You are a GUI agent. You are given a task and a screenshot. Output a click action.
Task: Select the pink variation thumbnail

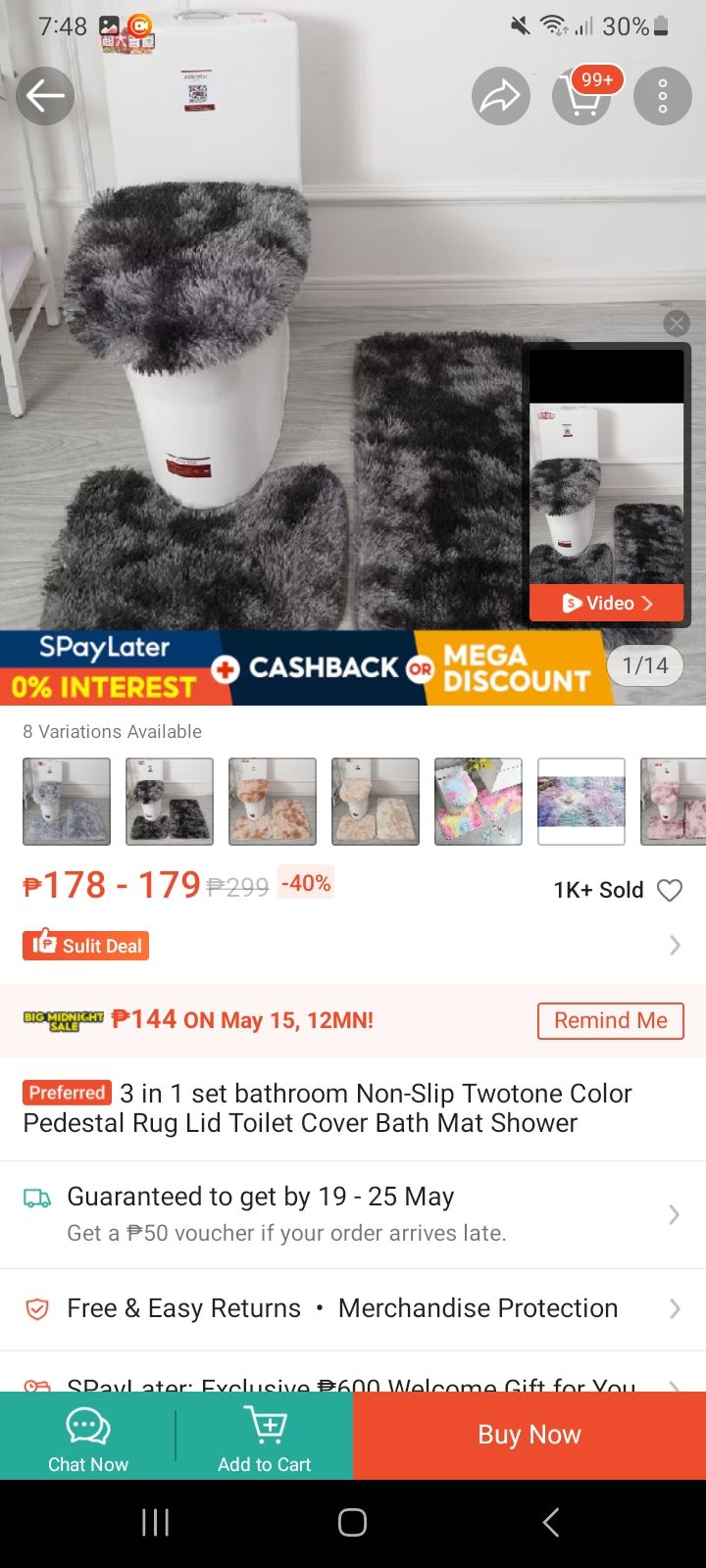pos(673,802)
